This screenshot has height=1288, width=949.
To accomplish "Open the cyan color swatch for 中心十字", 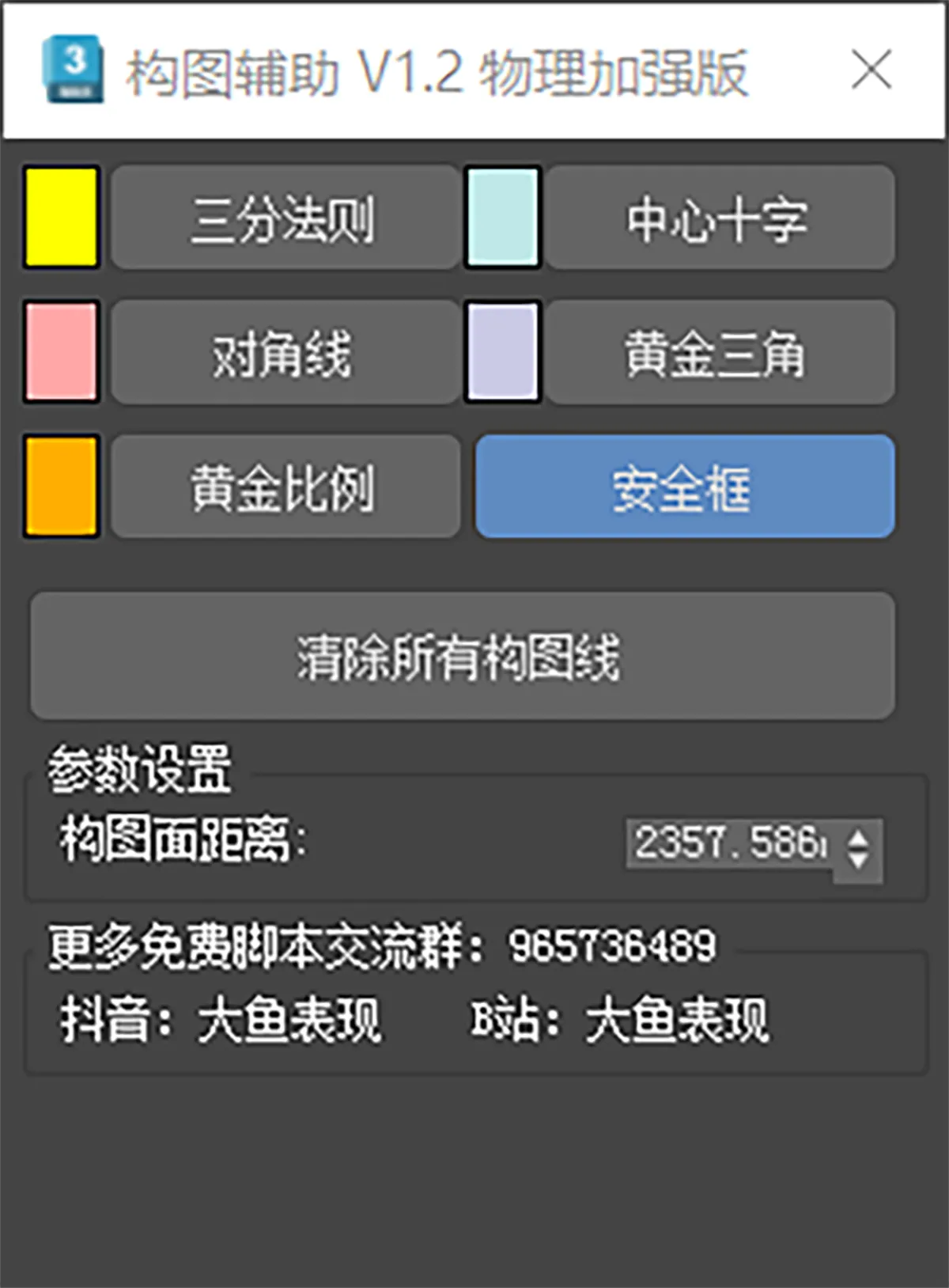I will point(502,217).
